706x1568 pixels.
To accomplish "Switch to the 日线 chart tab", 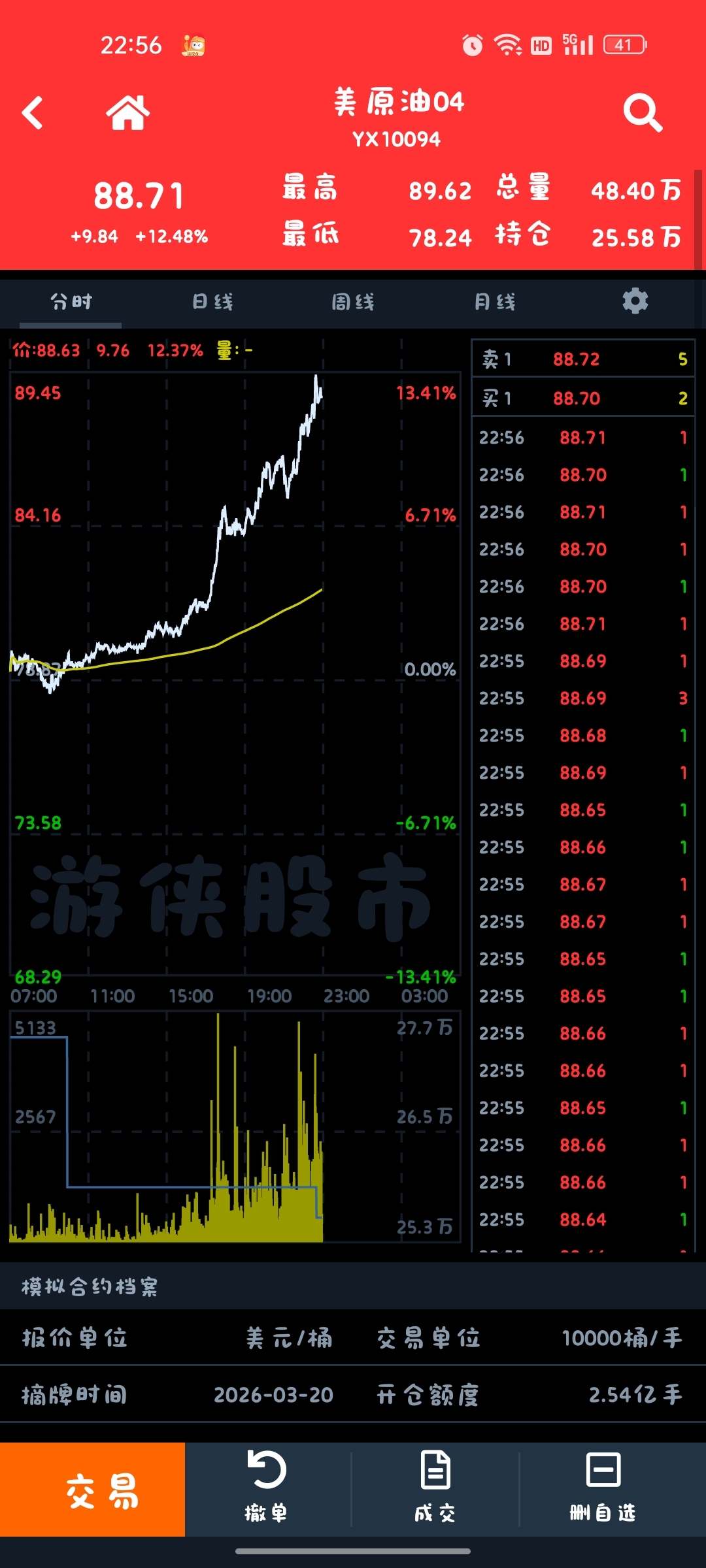I will pyautogui.click(x=212, y=302).
